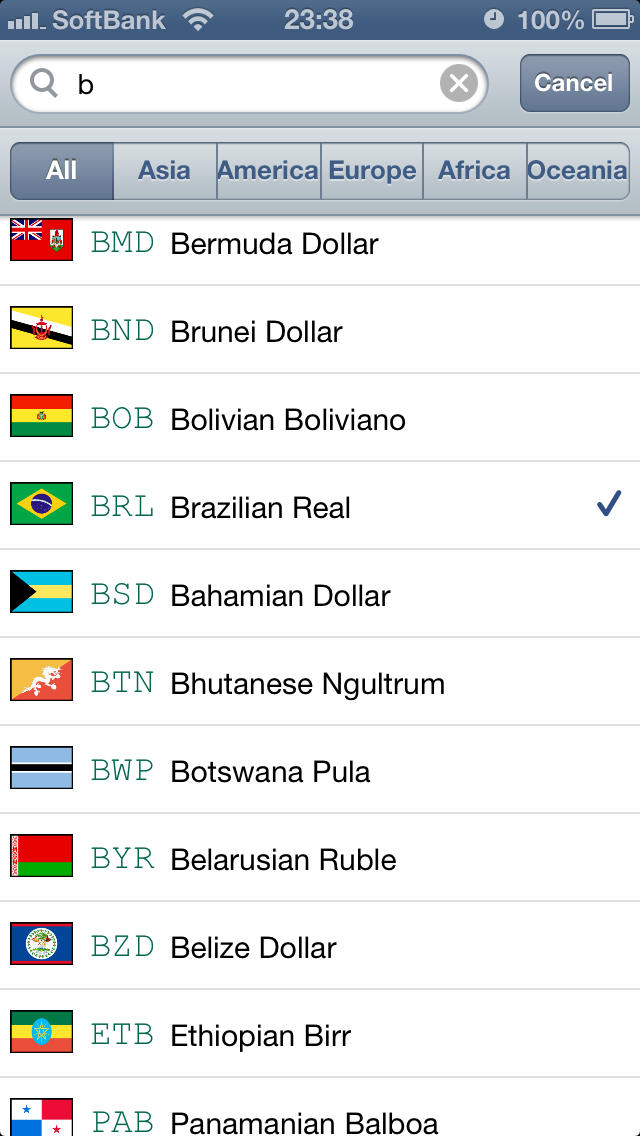The image size is (640, 1136).
Task: View Oceania currencies
Action: click(x=577, y=171)
